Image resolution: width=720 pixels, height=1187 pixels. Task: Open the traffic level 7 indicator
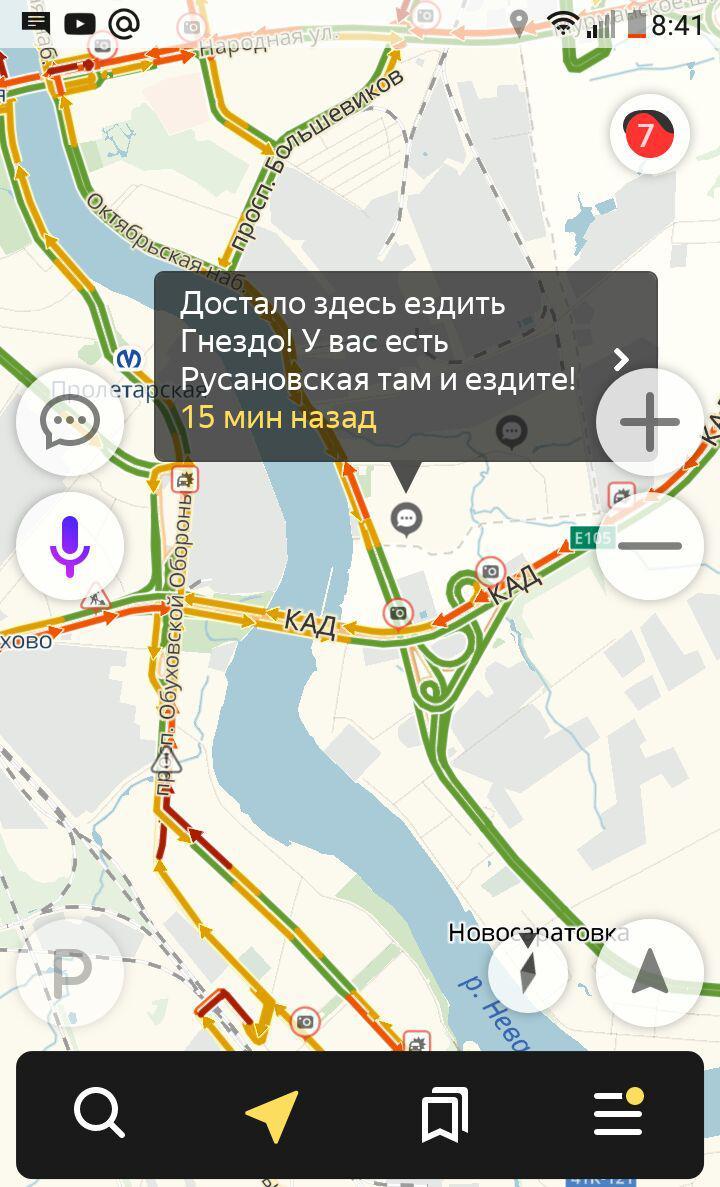(649, 134)
